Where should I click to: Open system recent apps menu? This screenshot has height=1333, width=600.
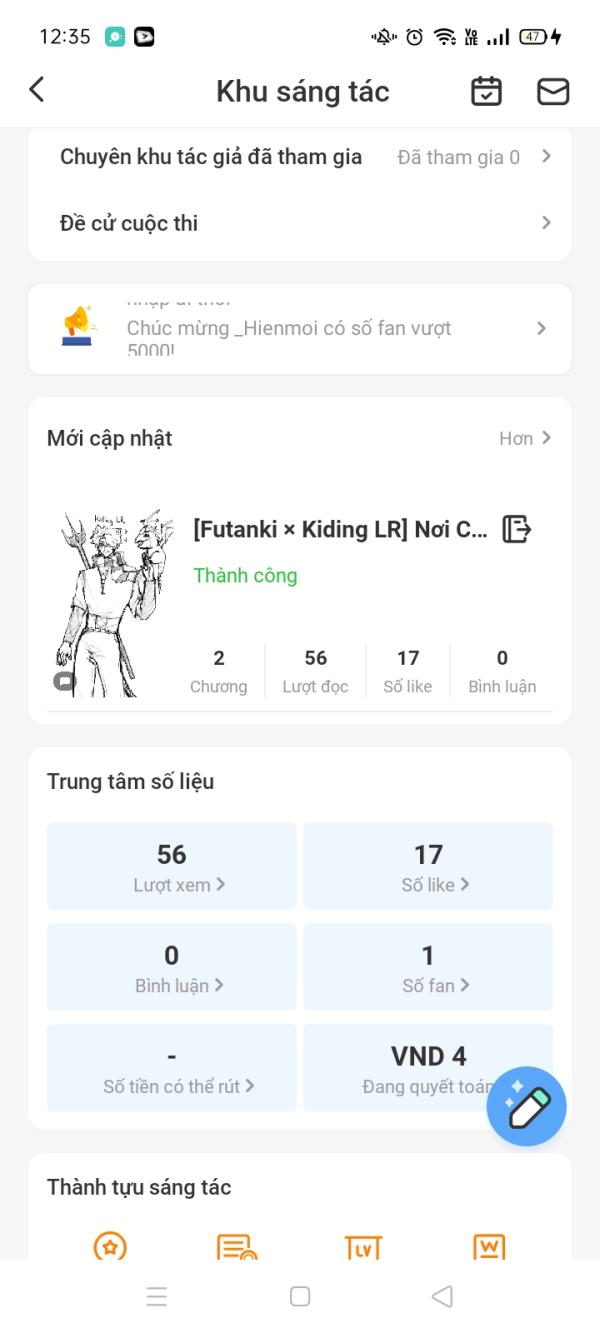coord(157,1296)
